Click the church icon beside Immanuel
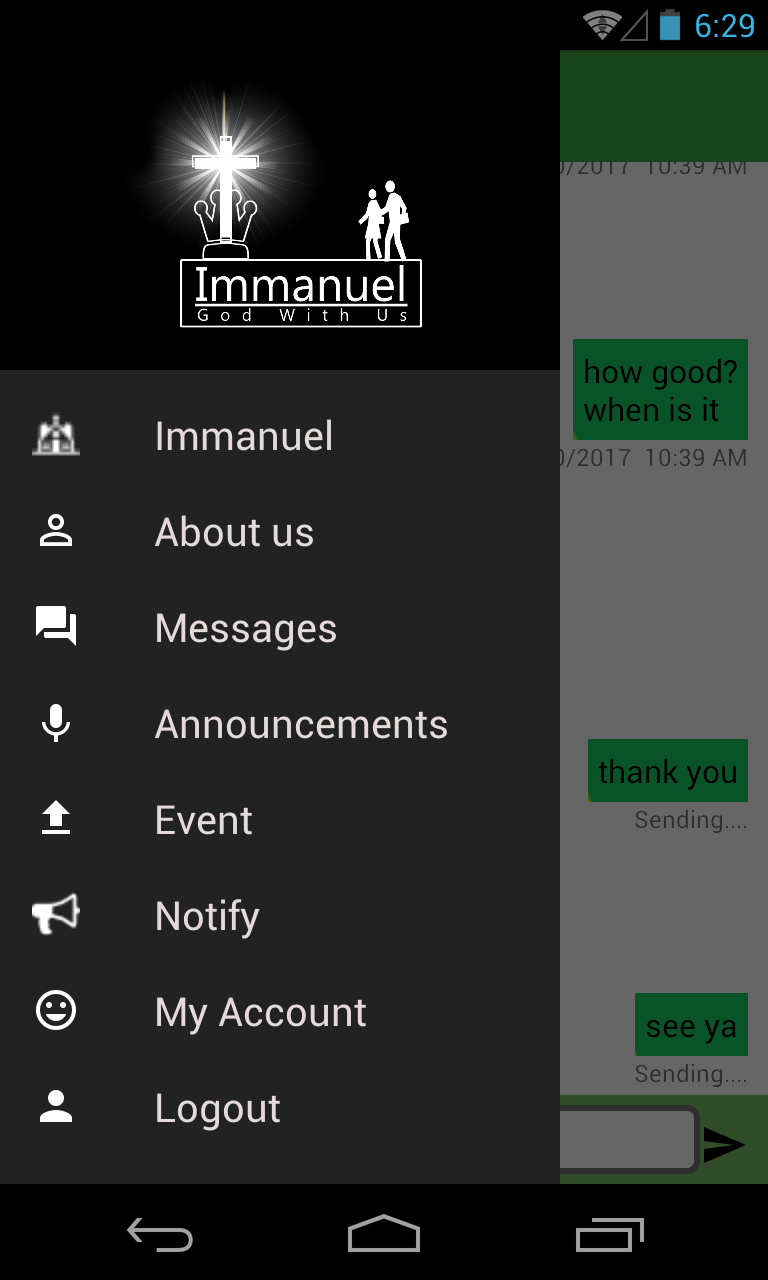 [56, 435]
